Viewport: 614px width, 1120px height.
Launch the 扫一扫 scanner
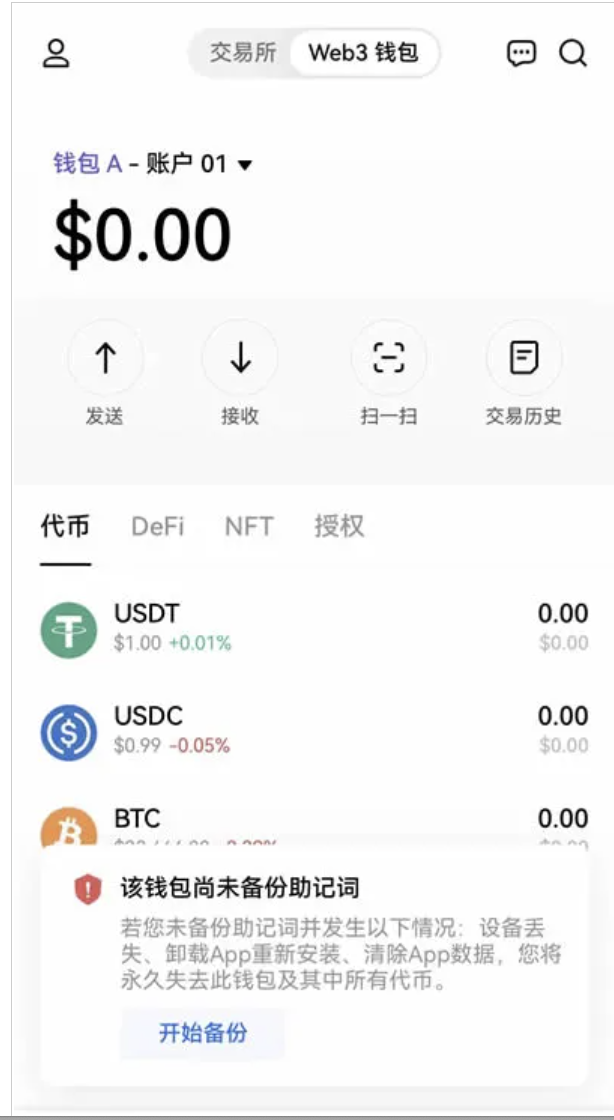point(388,358)
